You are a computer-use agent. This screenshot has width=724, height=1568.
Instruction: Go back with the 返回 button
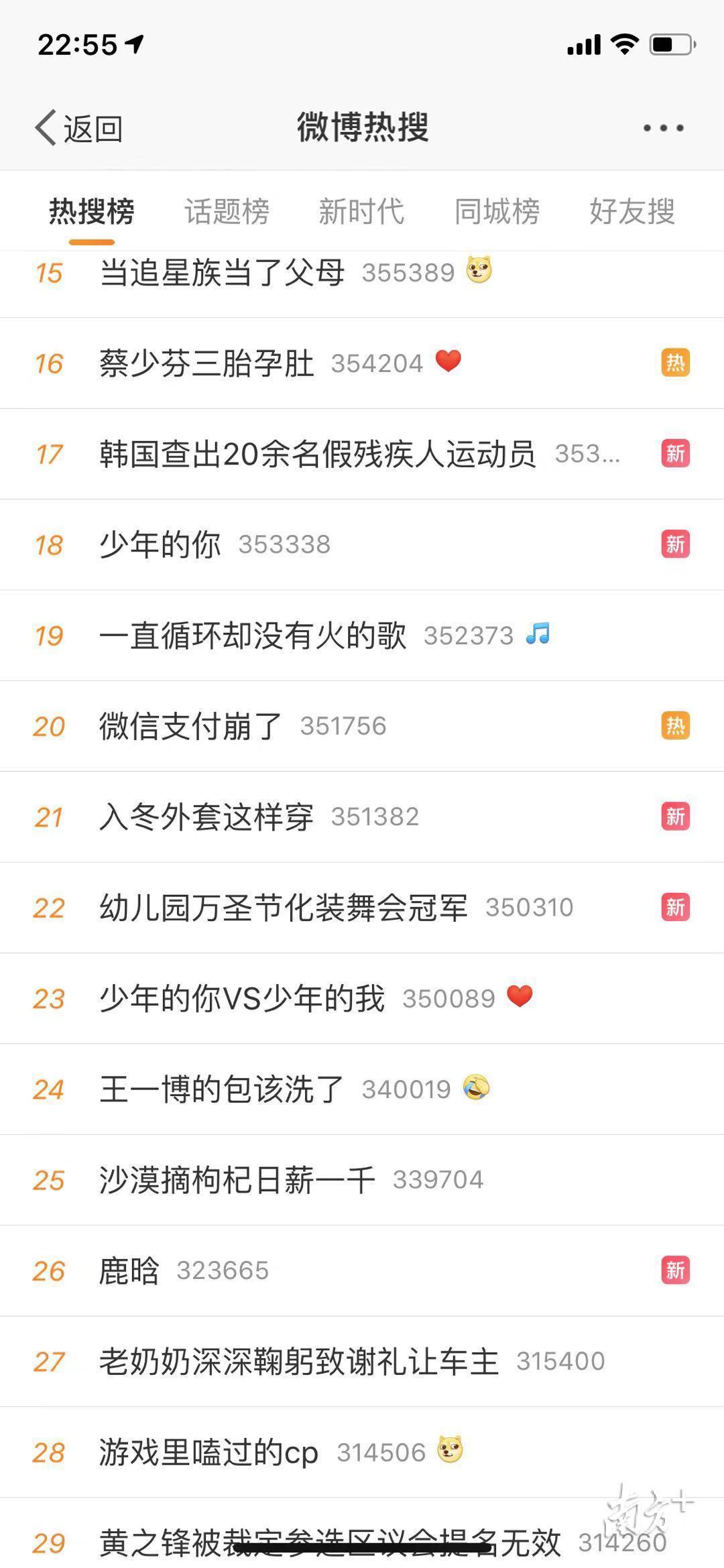[79, 128]
